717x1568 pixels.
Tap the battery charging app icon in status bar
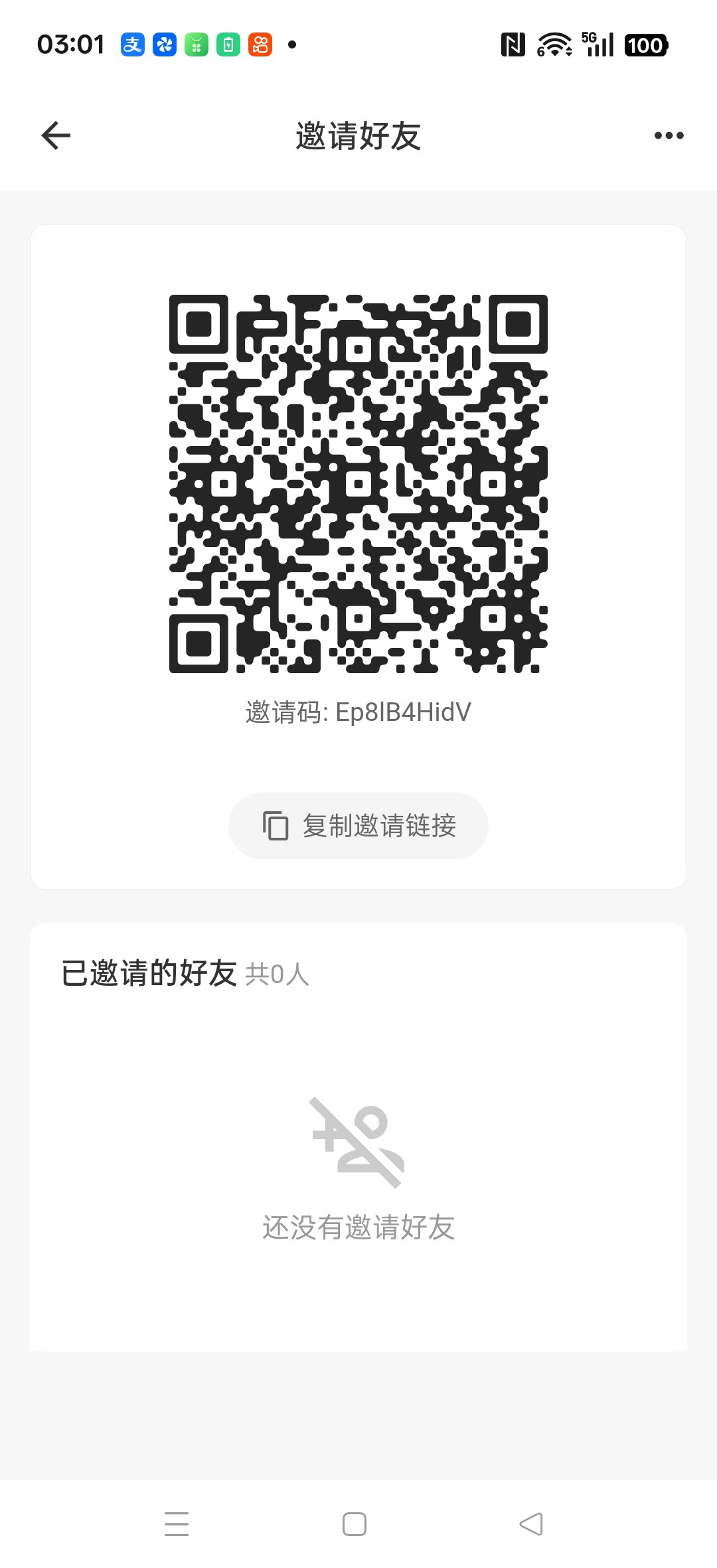228,44
